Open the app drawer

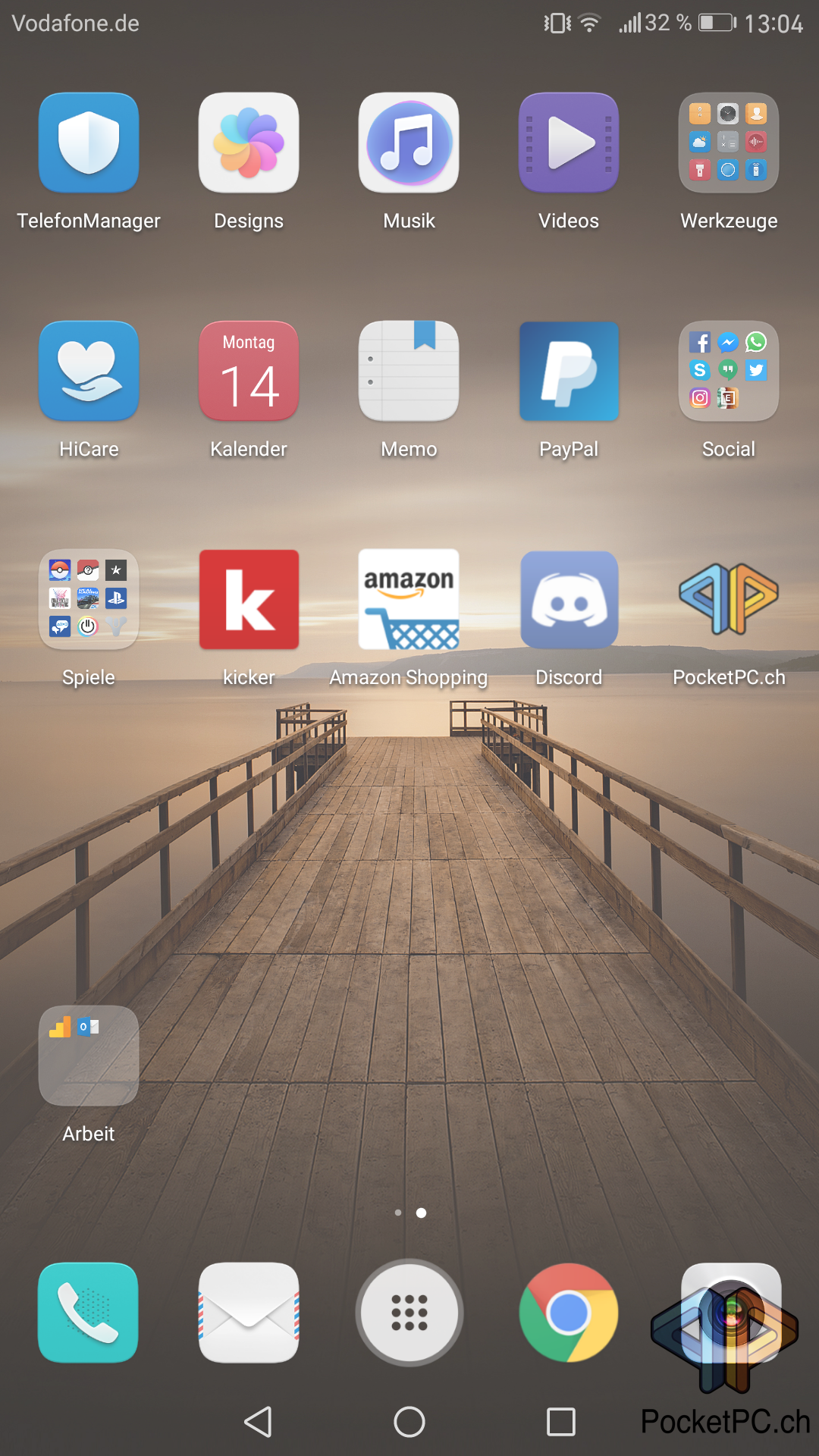point(409,1313)
